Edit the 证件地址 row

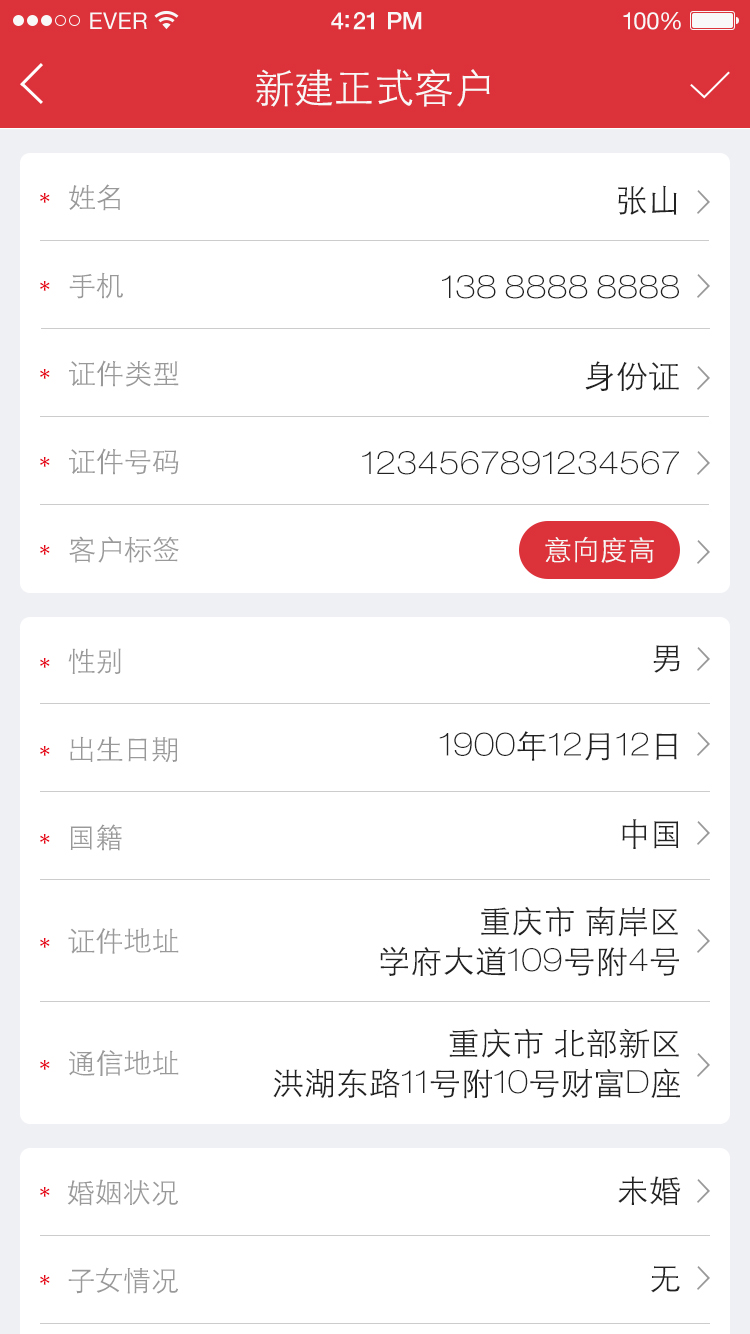(375, 941)
